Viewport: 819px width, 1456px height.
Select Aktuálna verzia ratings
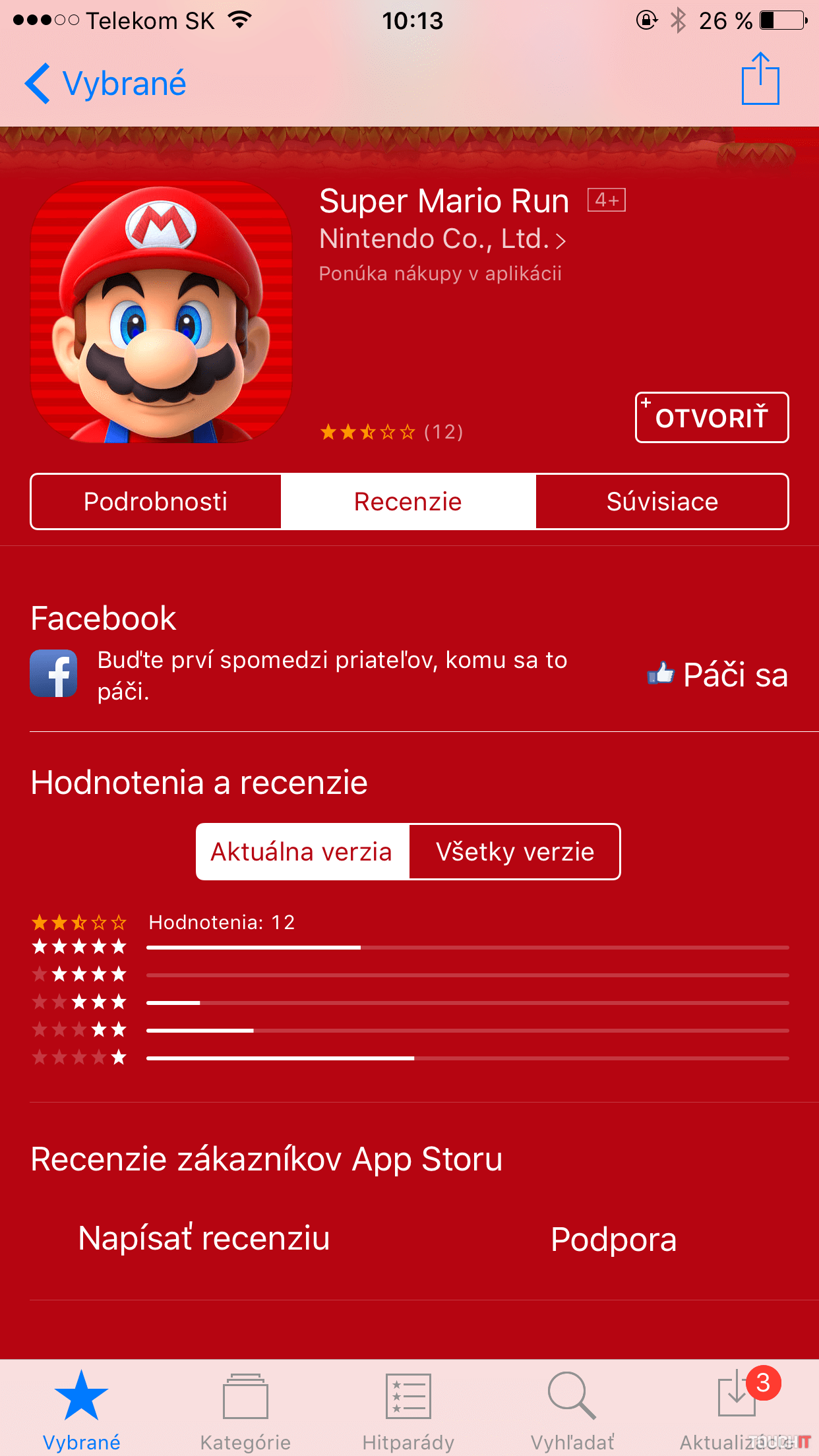coord(302,852)
